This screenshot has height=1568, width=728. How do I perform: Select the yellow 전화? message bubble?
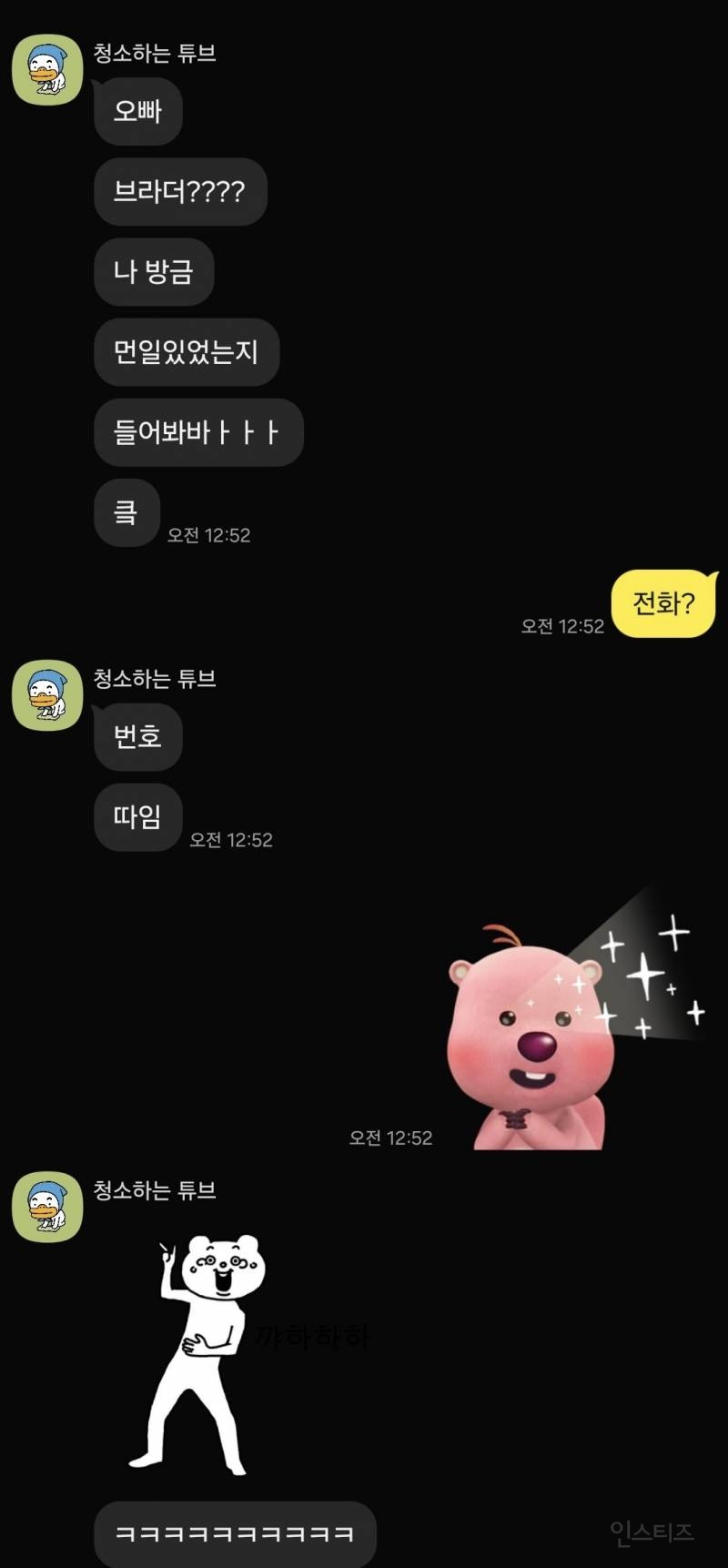tap(663, 602)
